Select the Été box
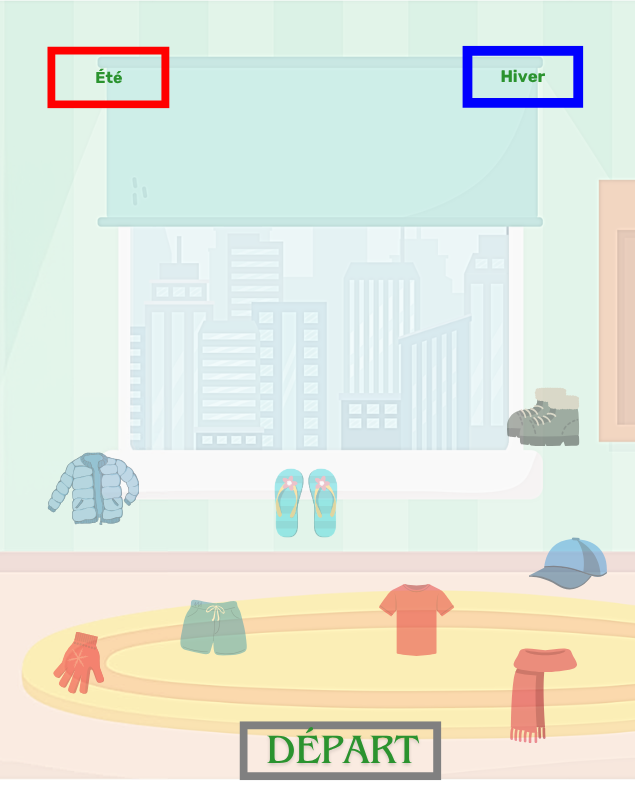 (108, 77)
